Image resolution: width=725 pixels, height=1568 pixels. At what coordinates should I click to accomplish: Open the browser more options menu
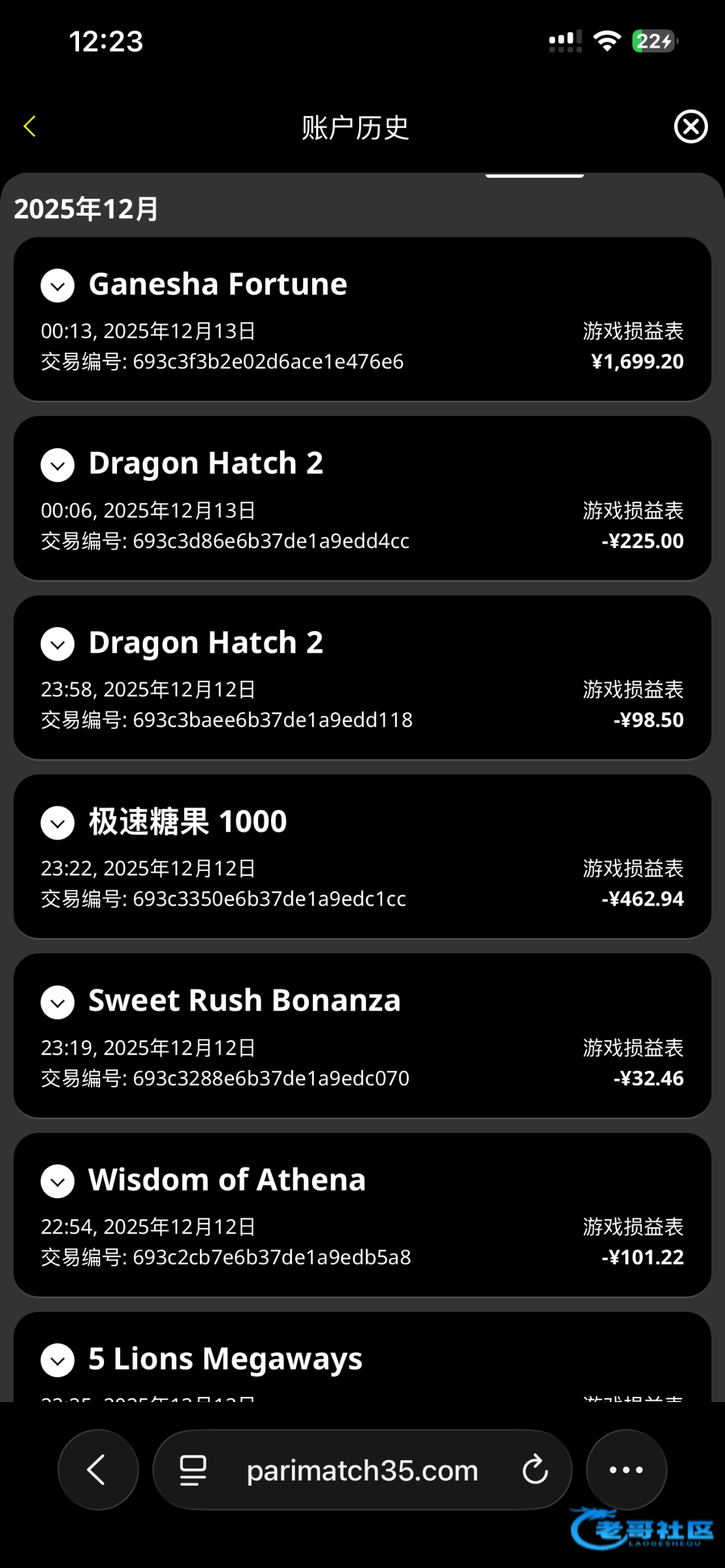(626, 1470)
